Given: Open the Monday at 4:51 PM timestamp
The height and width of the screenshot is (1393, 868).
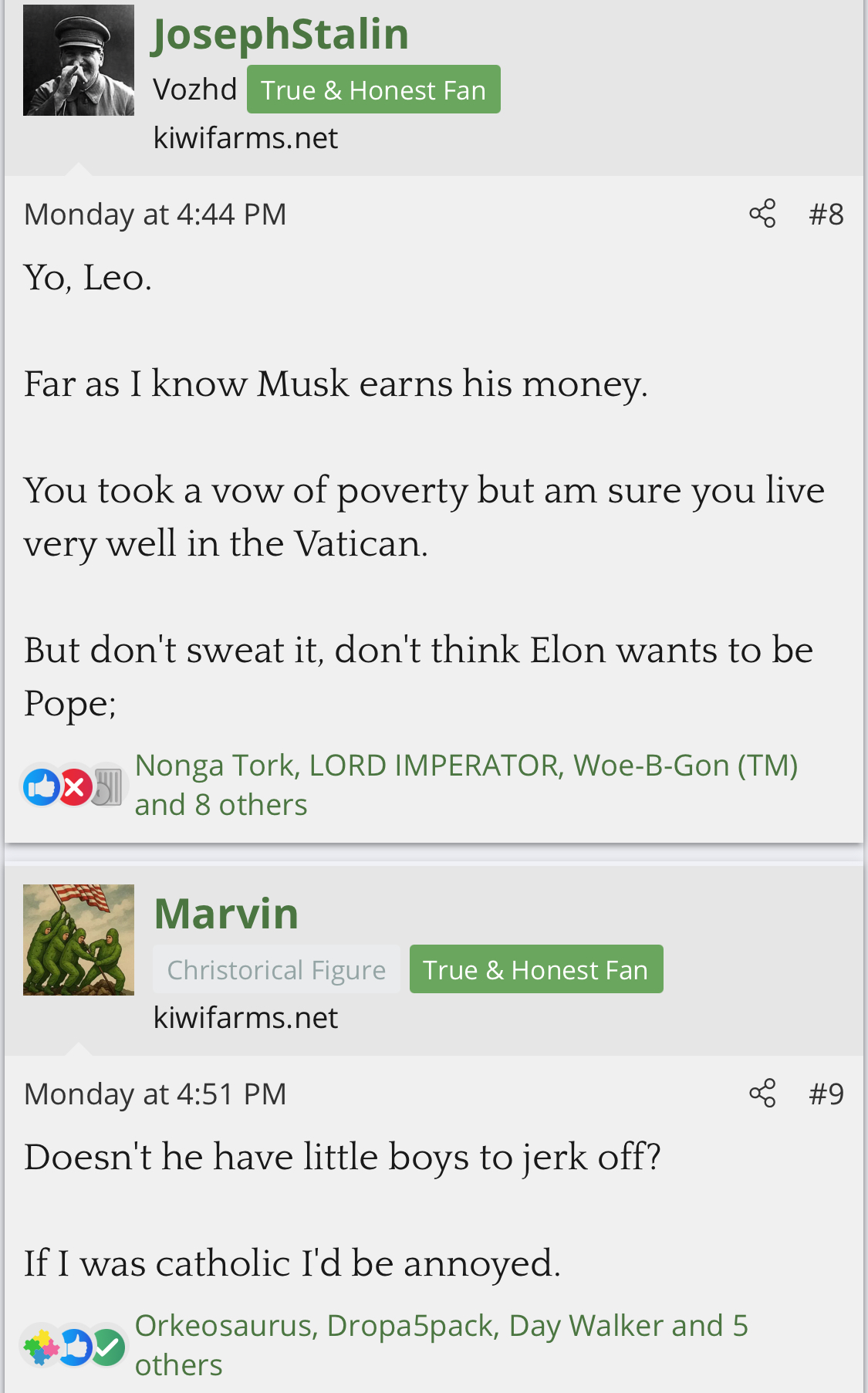Looking at the screenshot, I should pyautogui.click(x=155, y=1094).
